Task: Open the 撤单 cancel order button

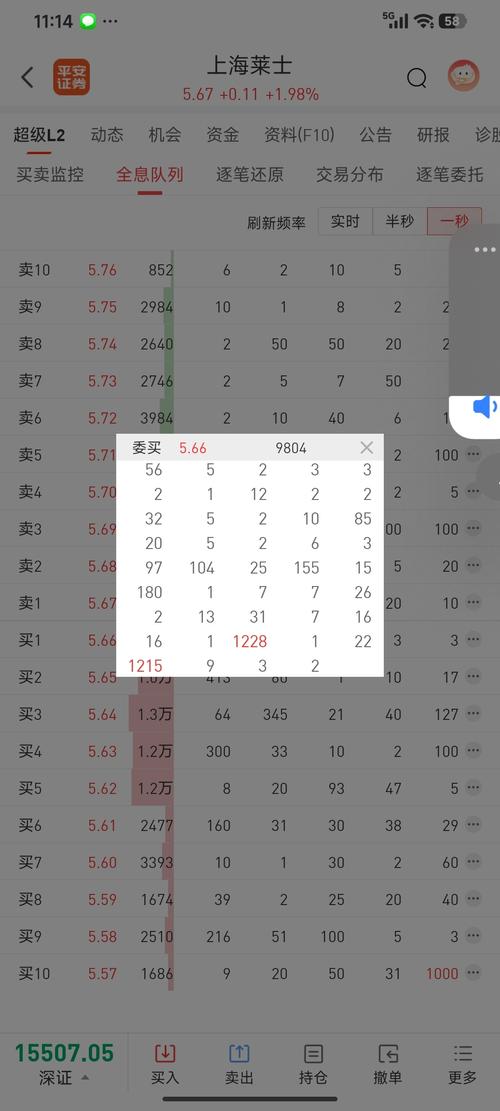Action: 387,1065
